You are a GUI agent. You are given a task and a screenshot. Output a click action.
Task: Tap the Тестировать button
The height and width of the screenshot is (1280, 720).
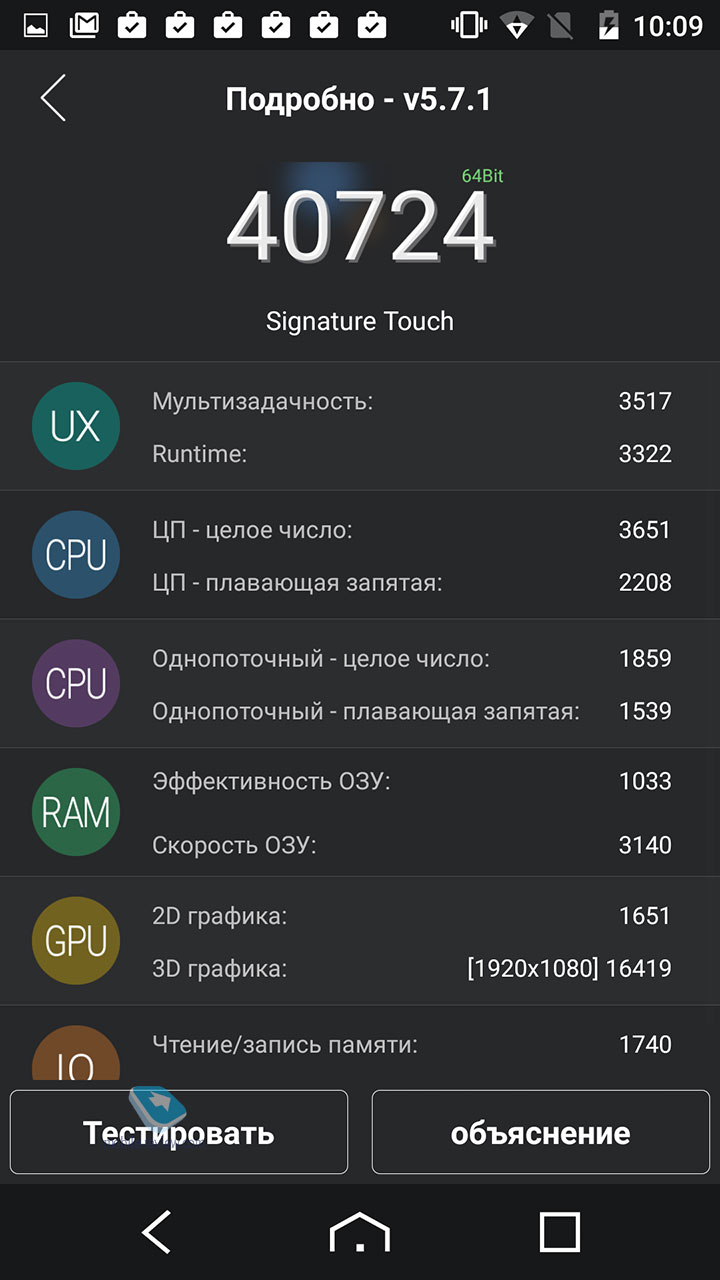coord(179,1132)
